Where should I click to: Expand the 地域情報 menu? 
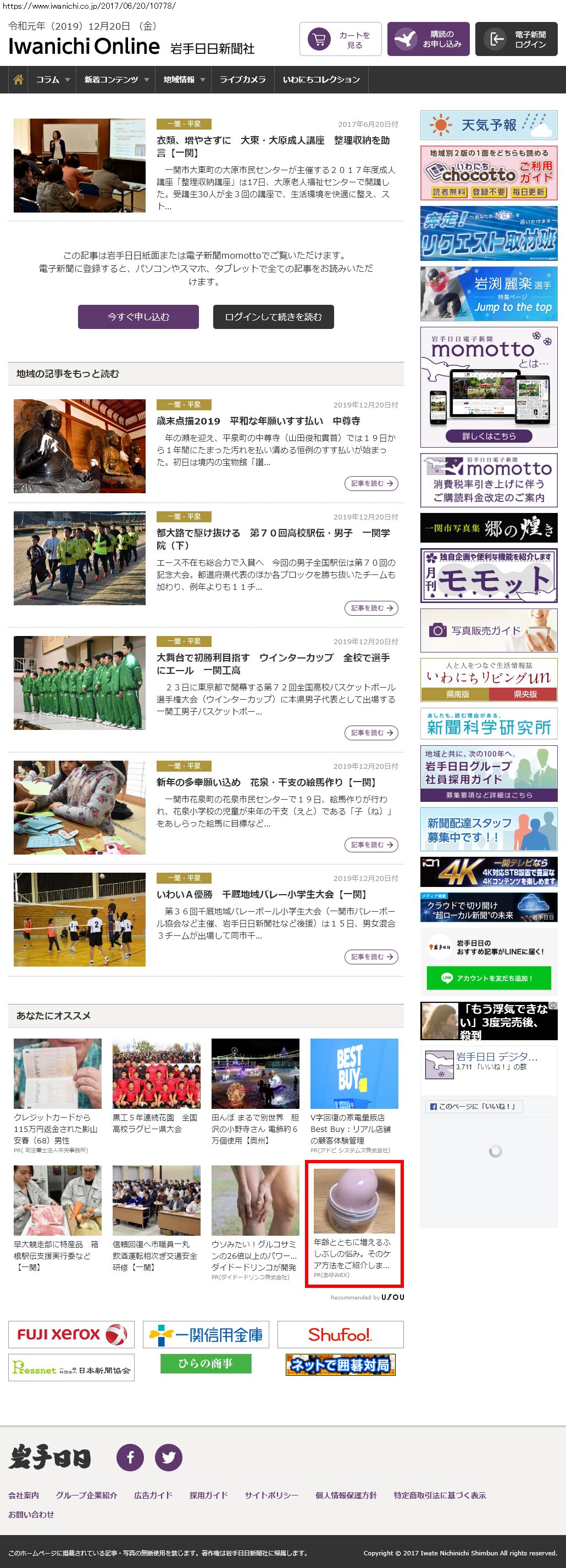point(184,80)
